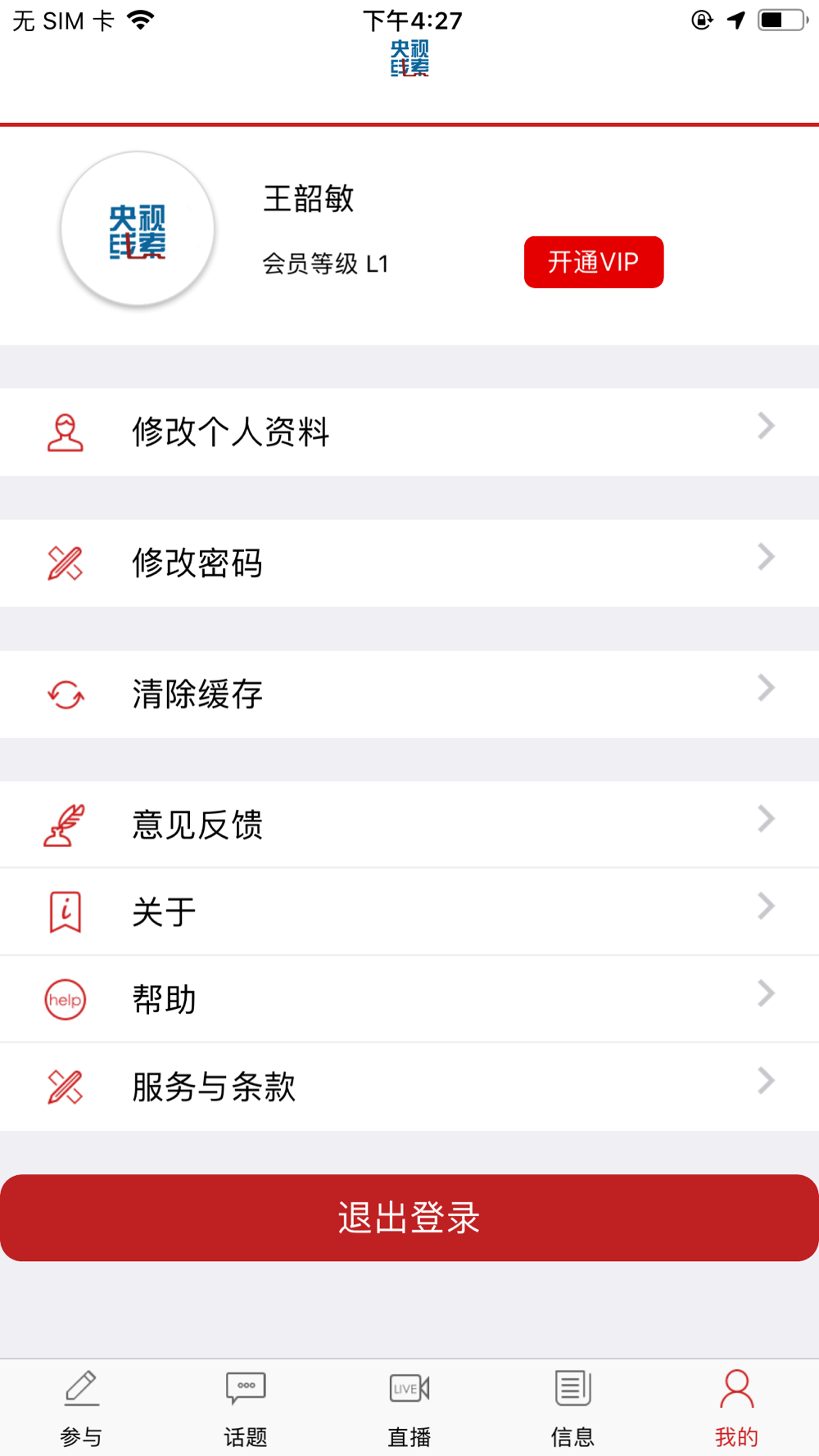Viewport: 819px width, 1456px height.
Task: View 服务与条款 terms of service
Action: 409,1087
